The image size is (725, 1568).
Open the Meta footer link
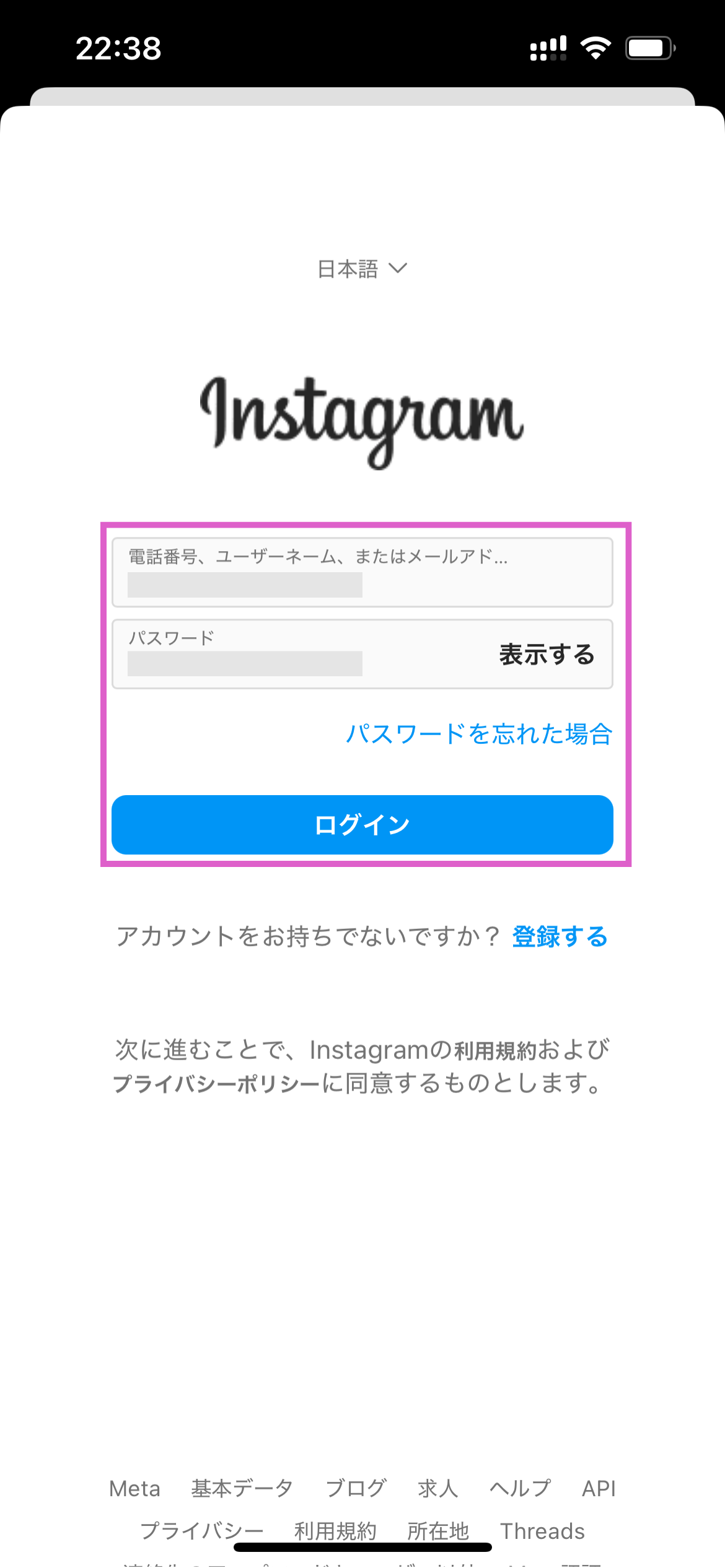pyautogui.click(x=134, y=1489)
